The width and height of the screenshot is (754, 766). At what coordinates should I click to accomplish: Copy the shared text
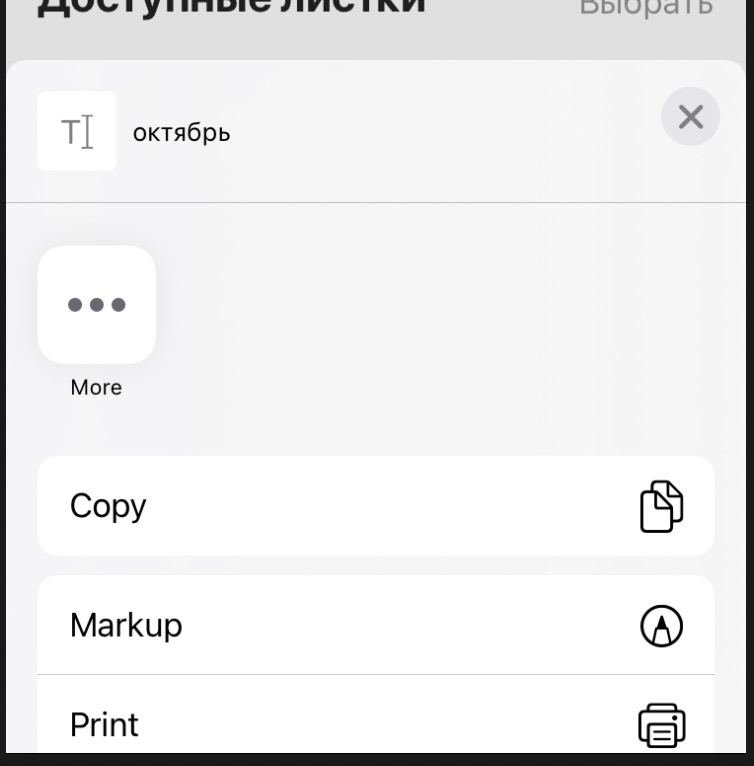coord(375,506)
